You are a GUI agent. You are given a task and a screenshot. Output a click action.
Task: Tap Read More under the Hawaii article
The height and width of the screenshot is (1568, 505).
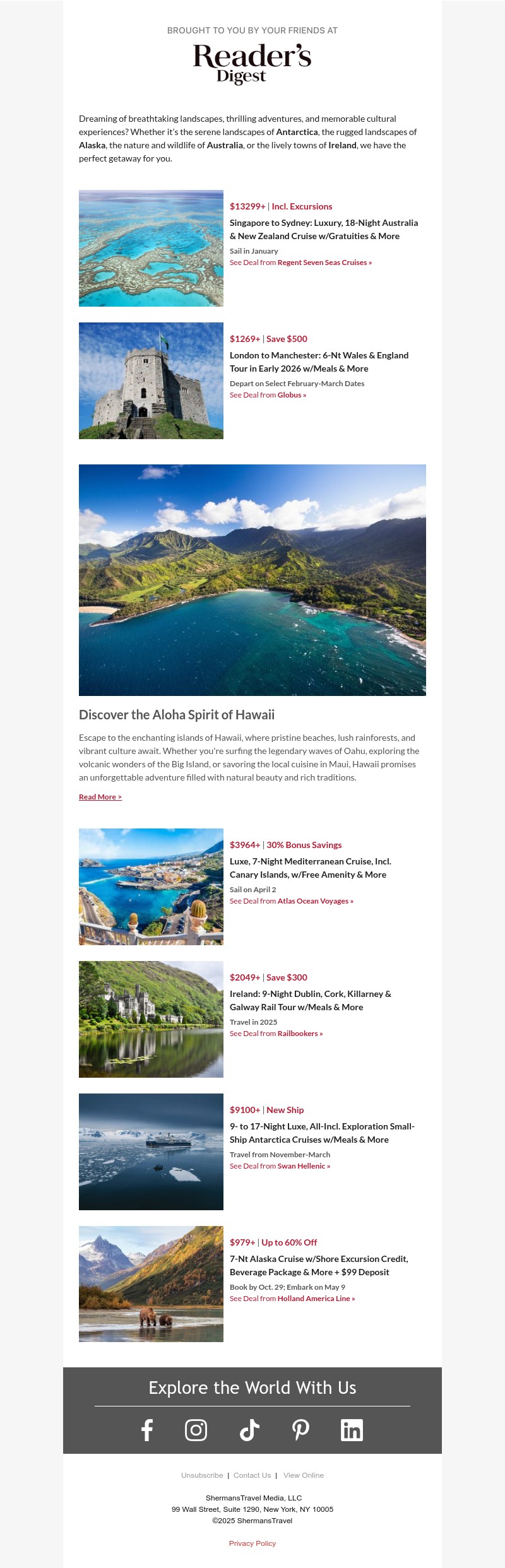[x=100, y=797]
